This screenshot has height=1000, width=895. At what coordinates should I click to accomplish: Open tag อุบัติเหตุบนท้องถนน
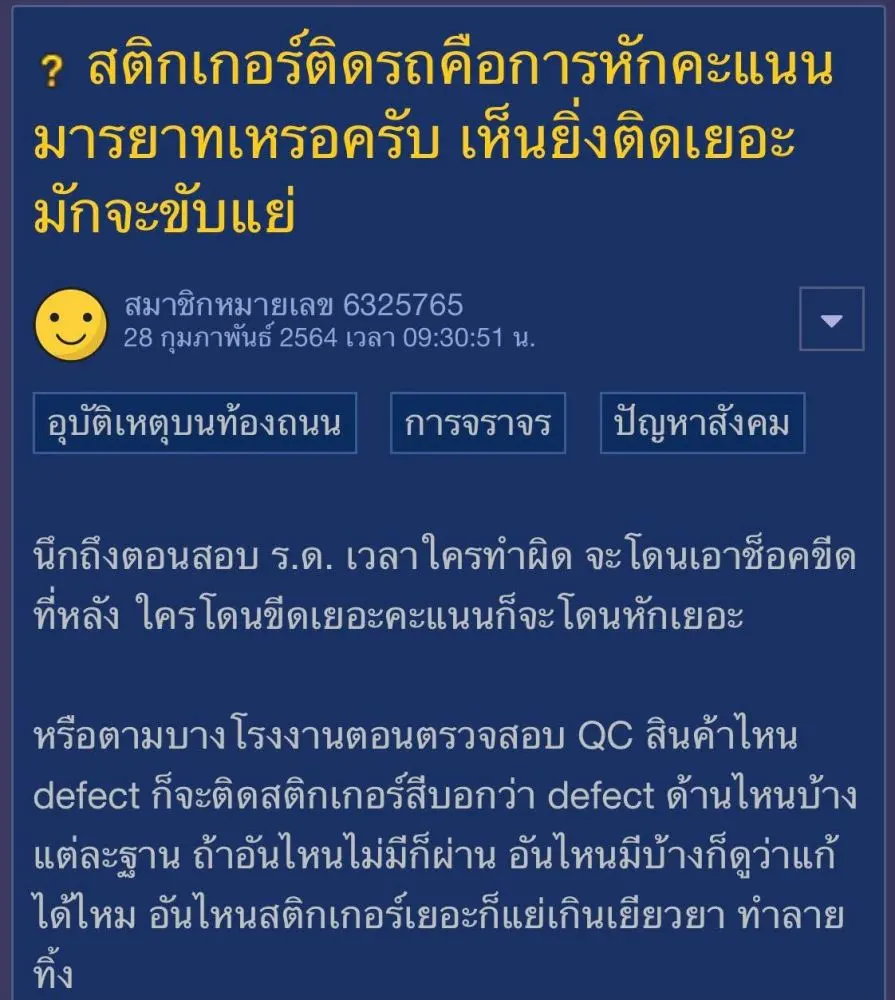(195, 424)
